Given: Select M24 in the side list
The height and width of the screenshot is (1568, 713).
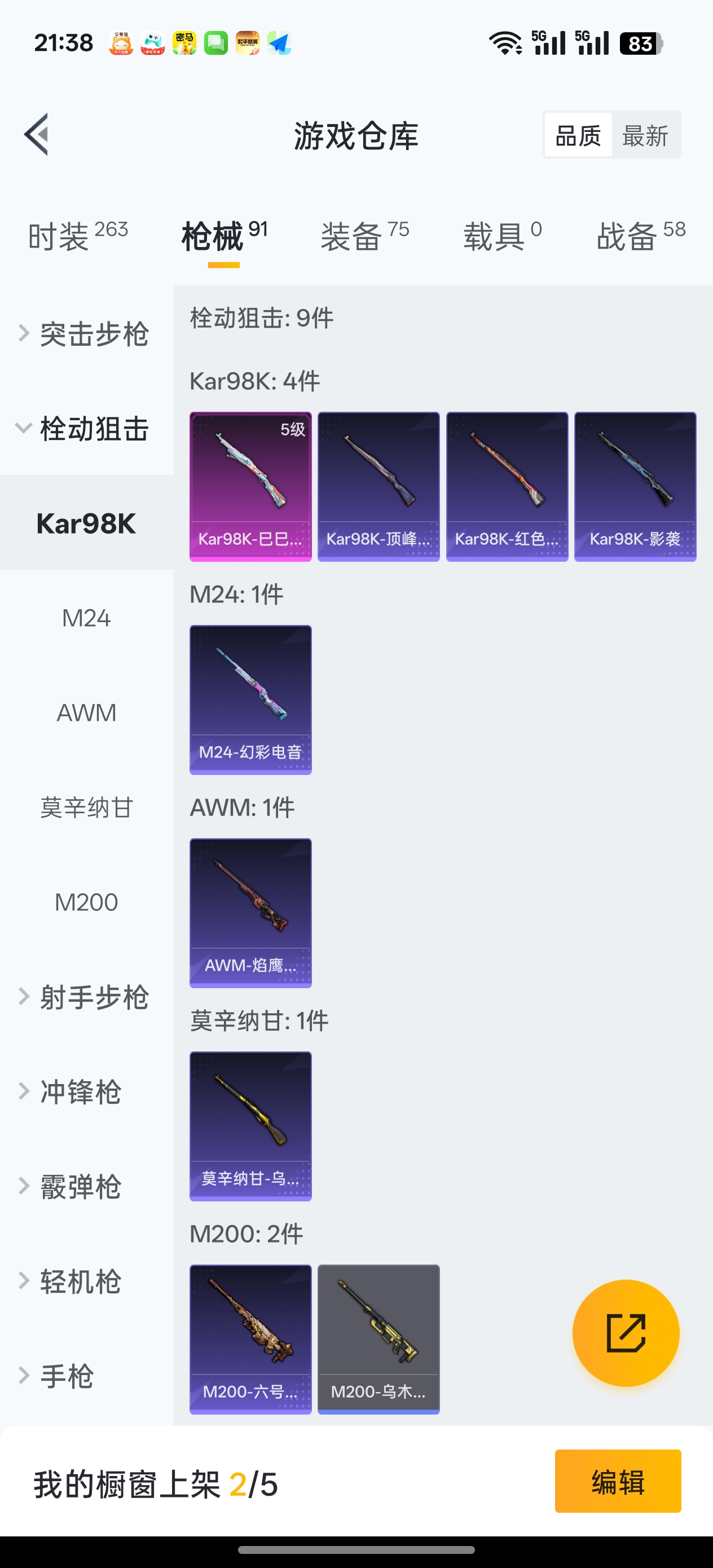Looking at the screenshot, I should (86, 618).
